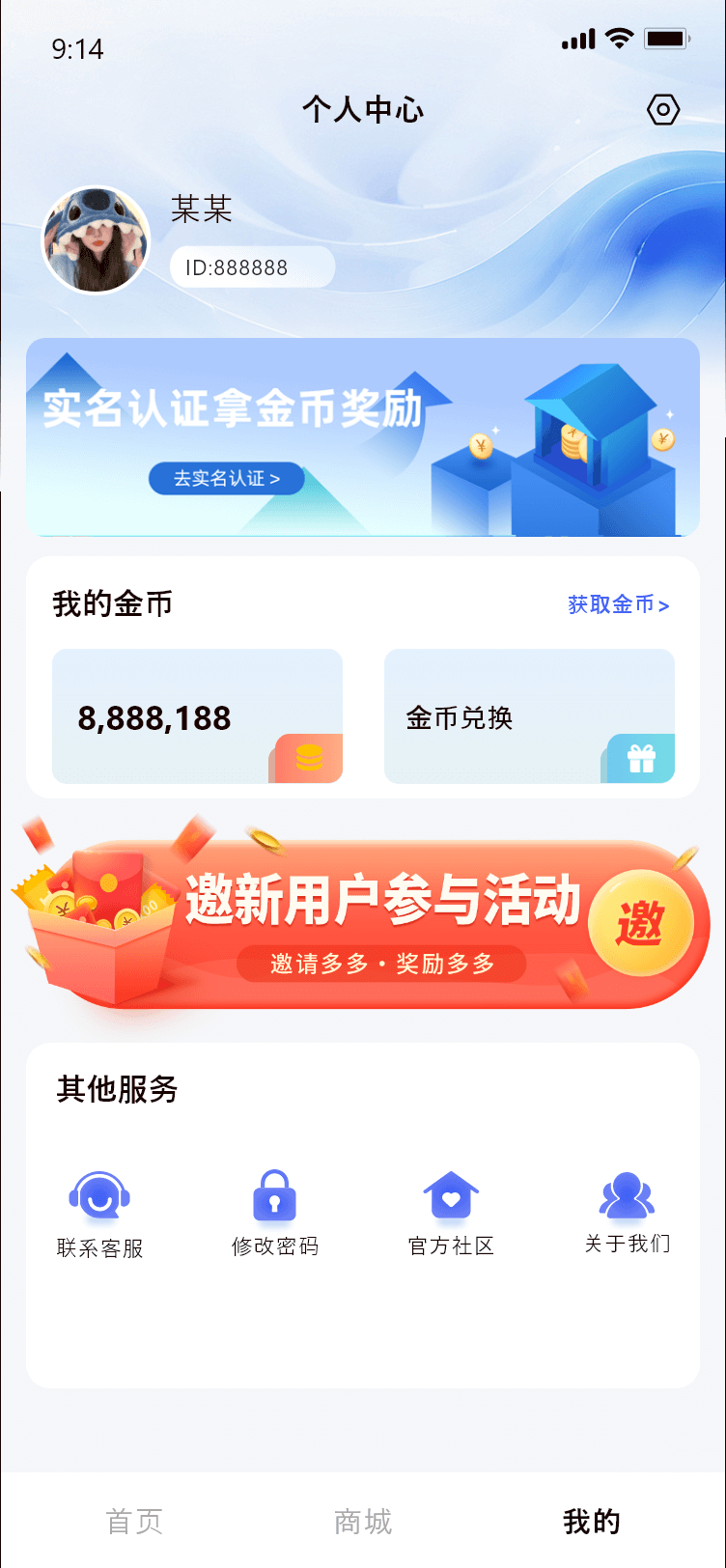Tap the profile avatar photo
This screenshot has width=726, height=1568.
pos(96,240)
